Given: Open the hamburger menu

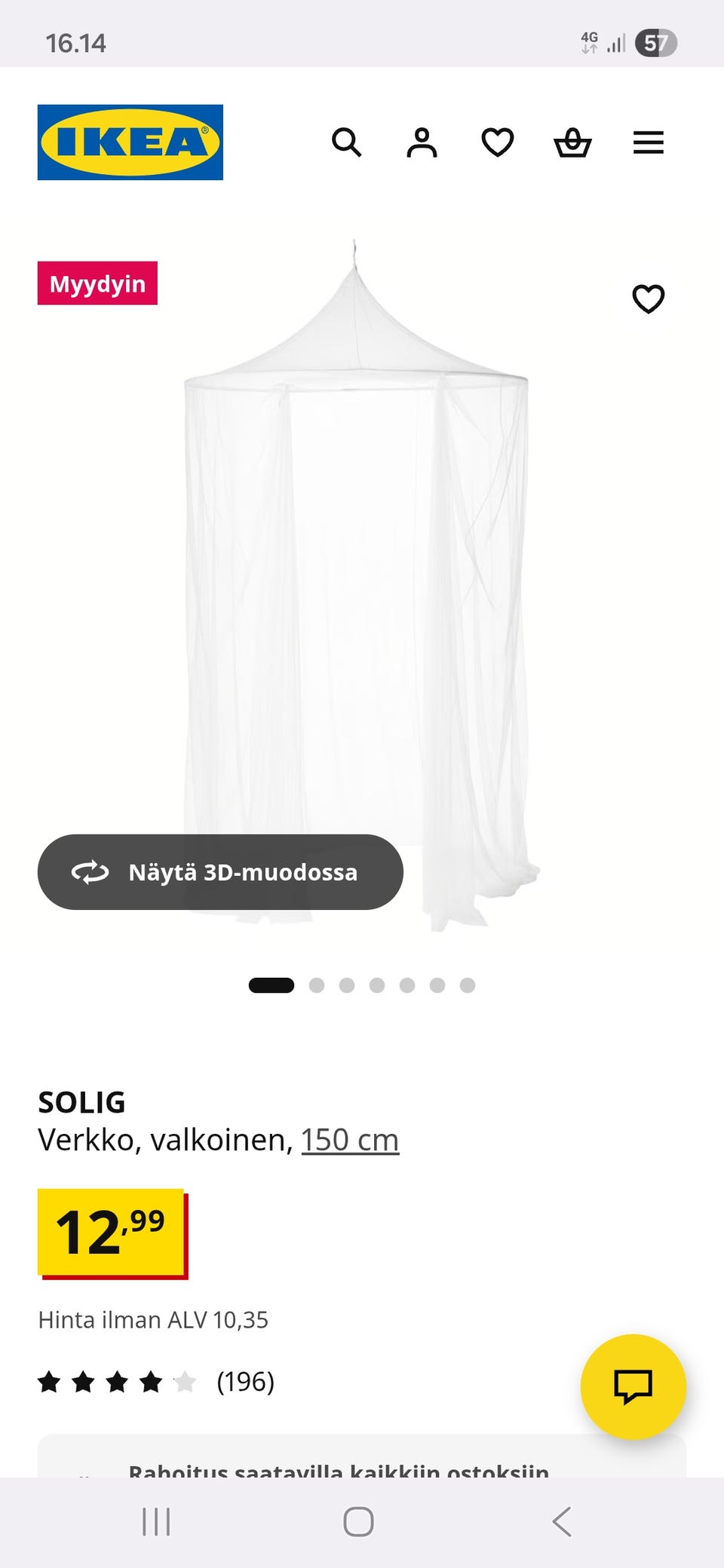Looking at the screenshot, I should (x=648, y=143).
